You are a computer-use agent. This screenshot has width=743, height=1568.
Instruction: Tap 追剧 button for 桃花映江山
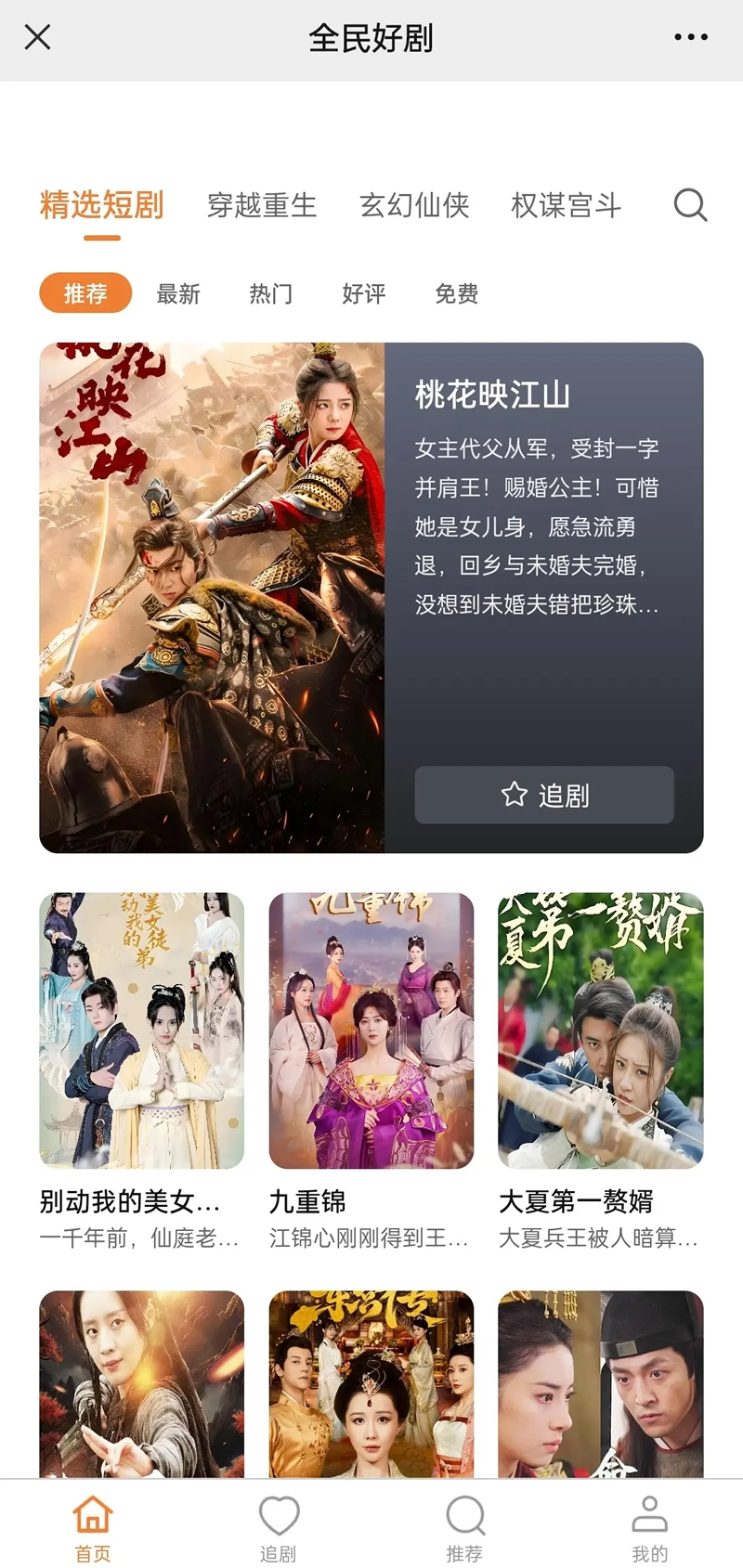click(543, 795)
